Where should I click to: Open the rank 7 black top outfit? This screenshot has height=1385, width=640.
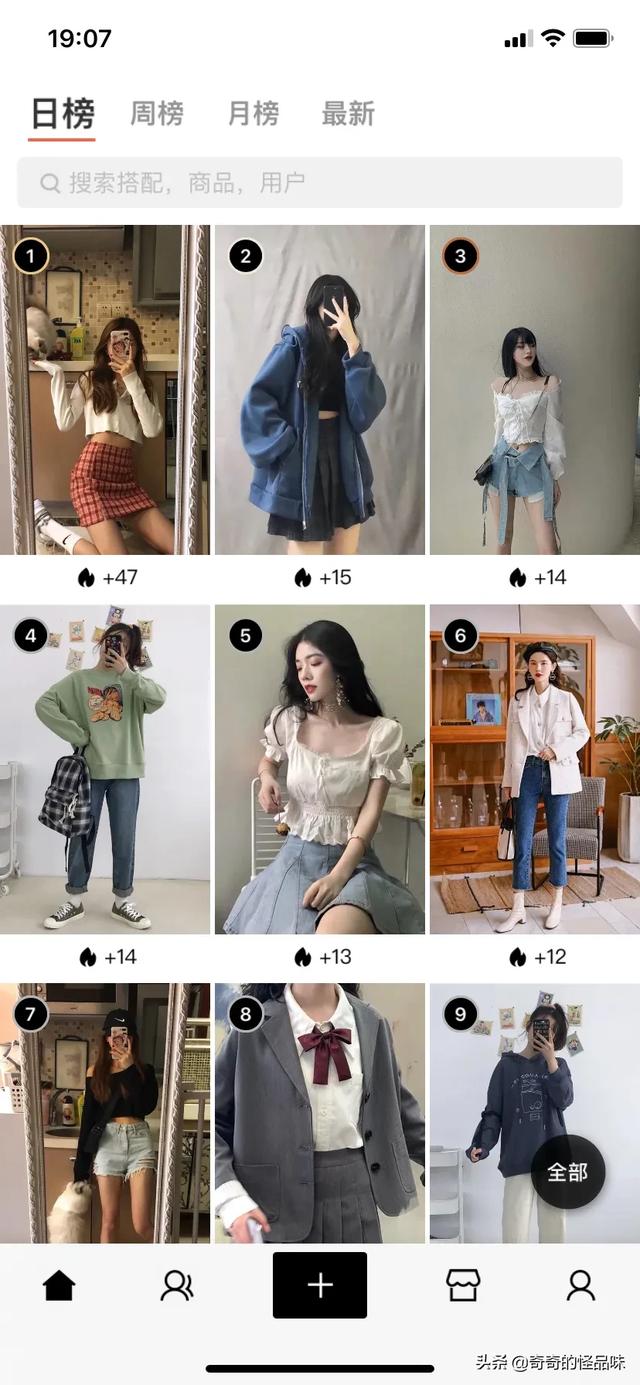(x=105, y=1112)
